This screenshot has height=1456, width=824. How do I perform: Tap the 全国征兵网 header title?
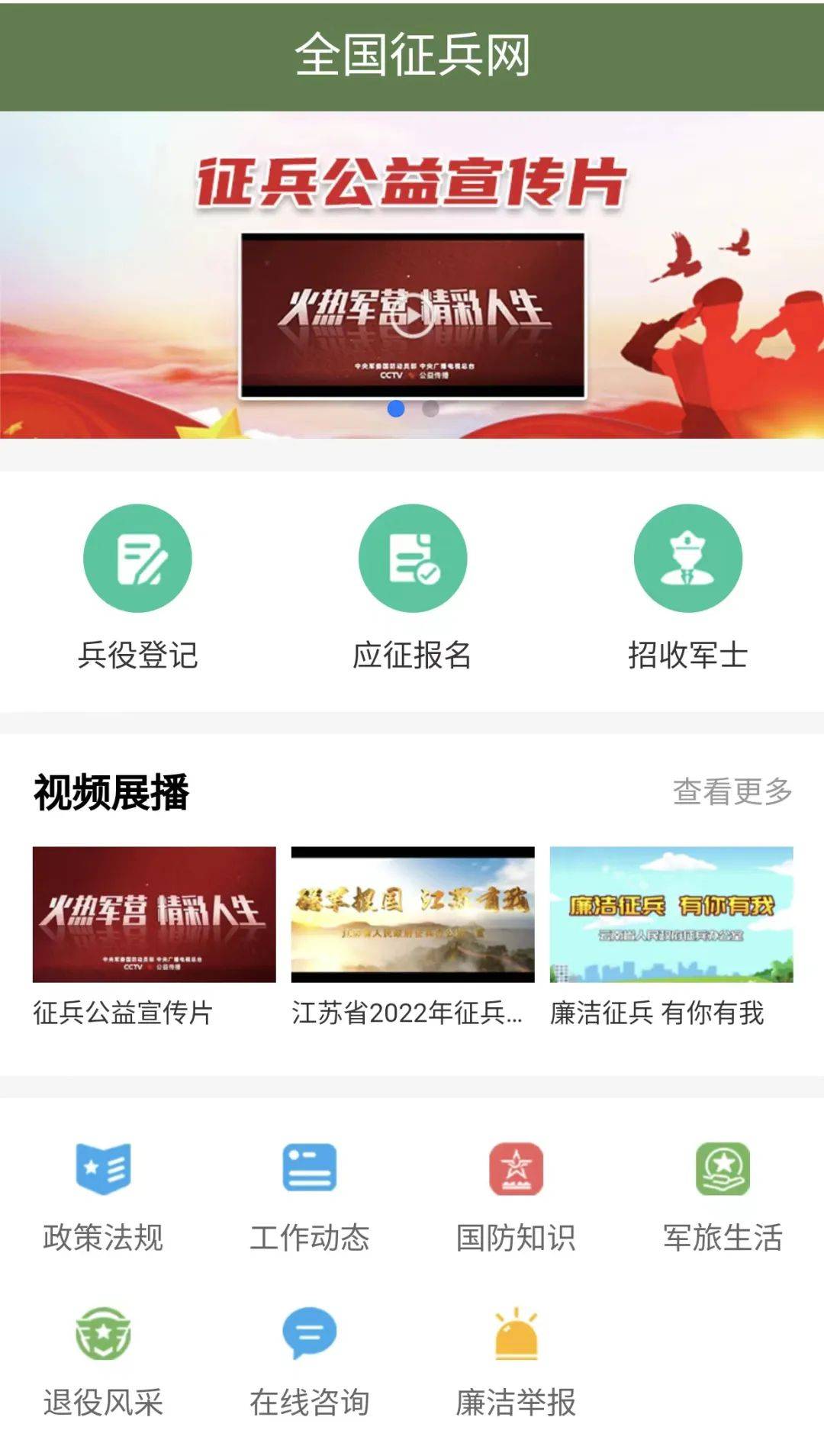pos(412,53)
